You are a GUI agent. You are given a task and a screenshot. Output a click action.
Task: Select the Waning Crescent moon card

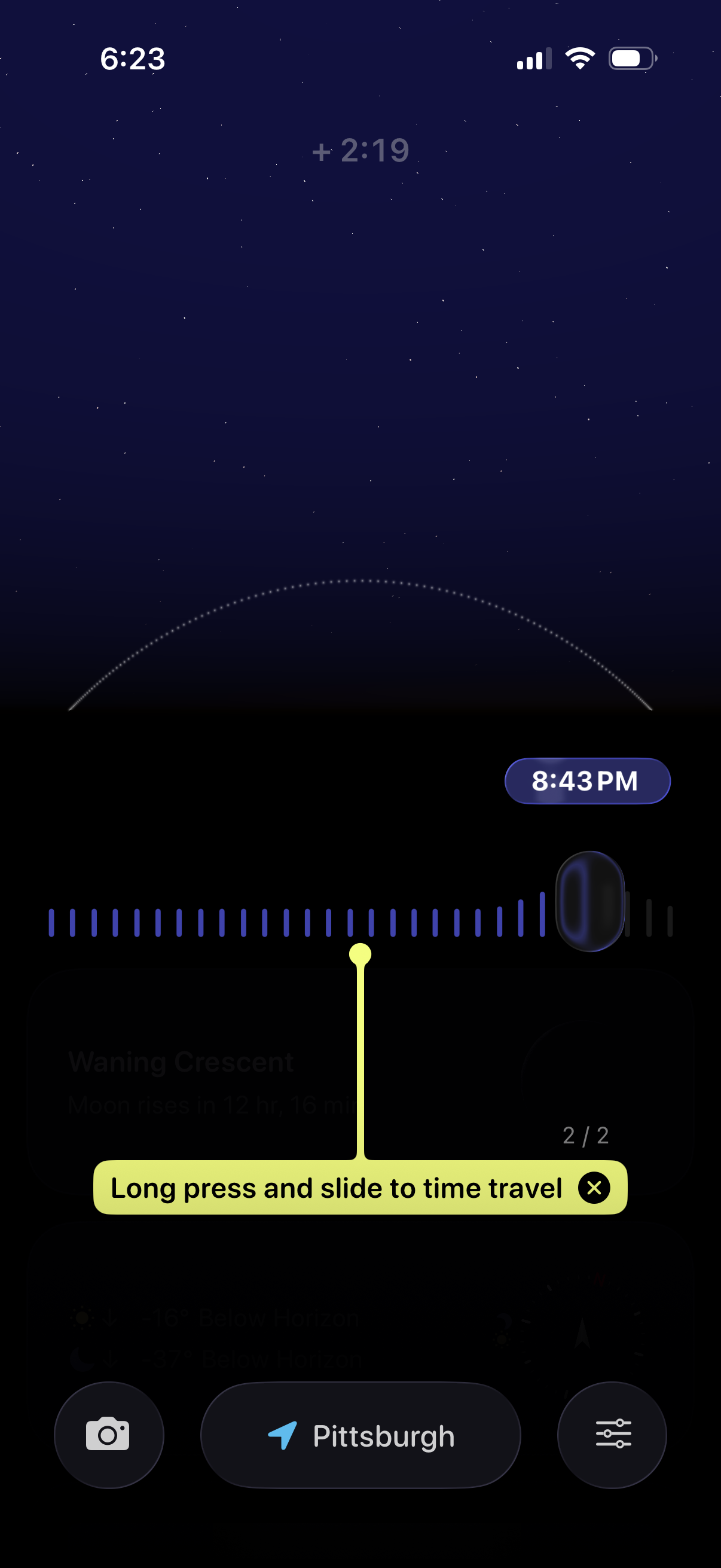(x=181, y=1061)
